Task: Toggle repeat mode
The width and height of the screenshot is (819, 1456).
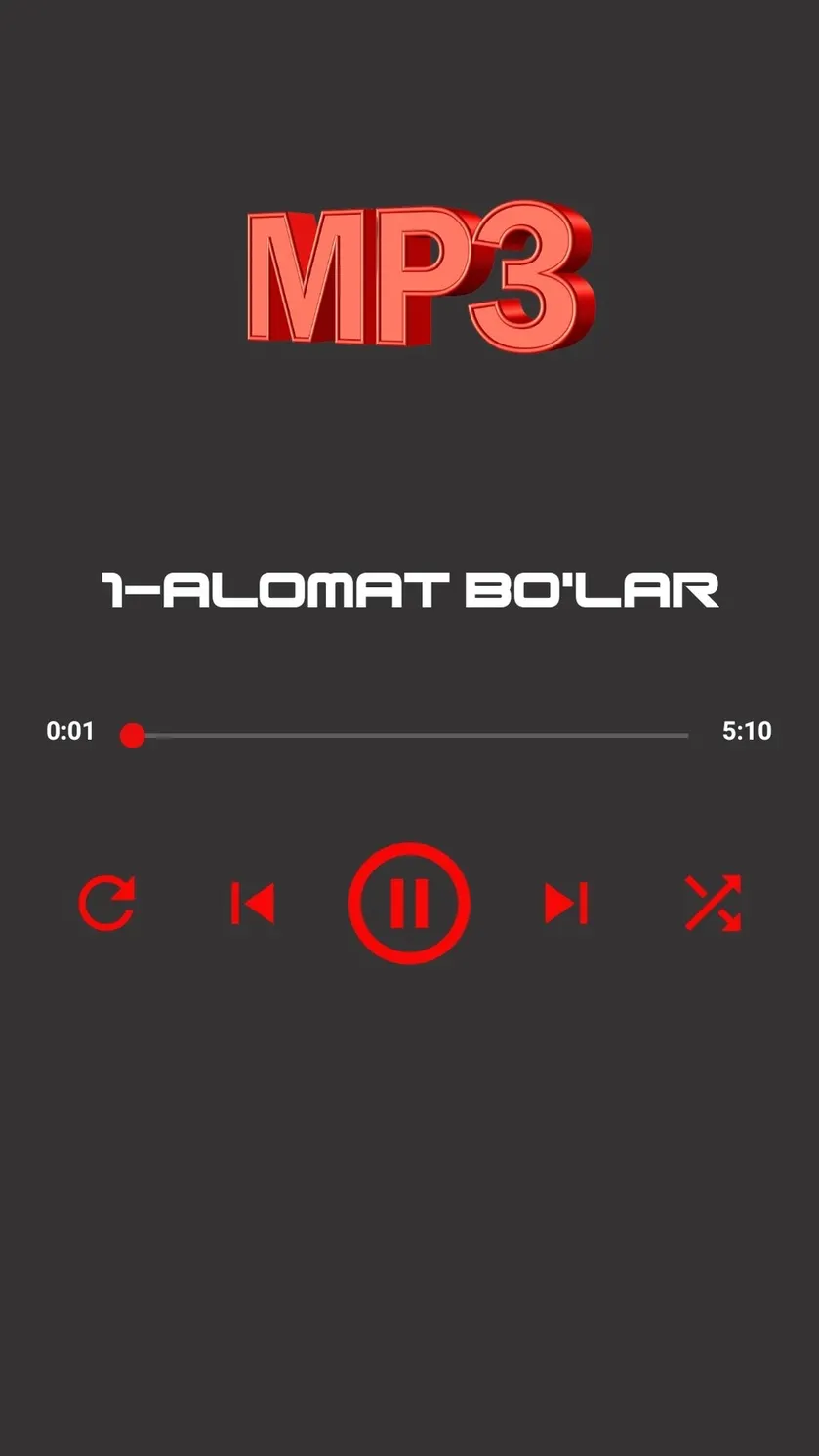Action: tap(106, 903)
